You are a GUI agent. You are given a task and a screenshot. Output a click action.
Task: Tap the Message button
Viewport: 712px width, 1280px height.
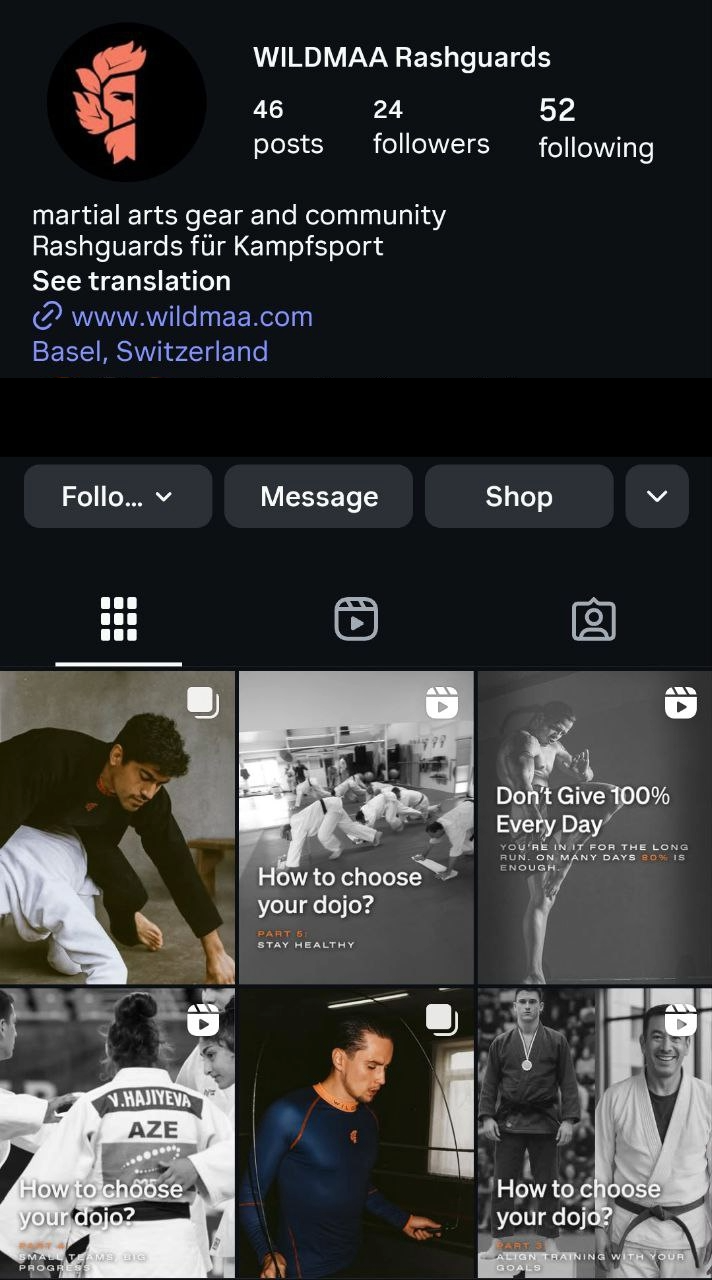point(318,496)
